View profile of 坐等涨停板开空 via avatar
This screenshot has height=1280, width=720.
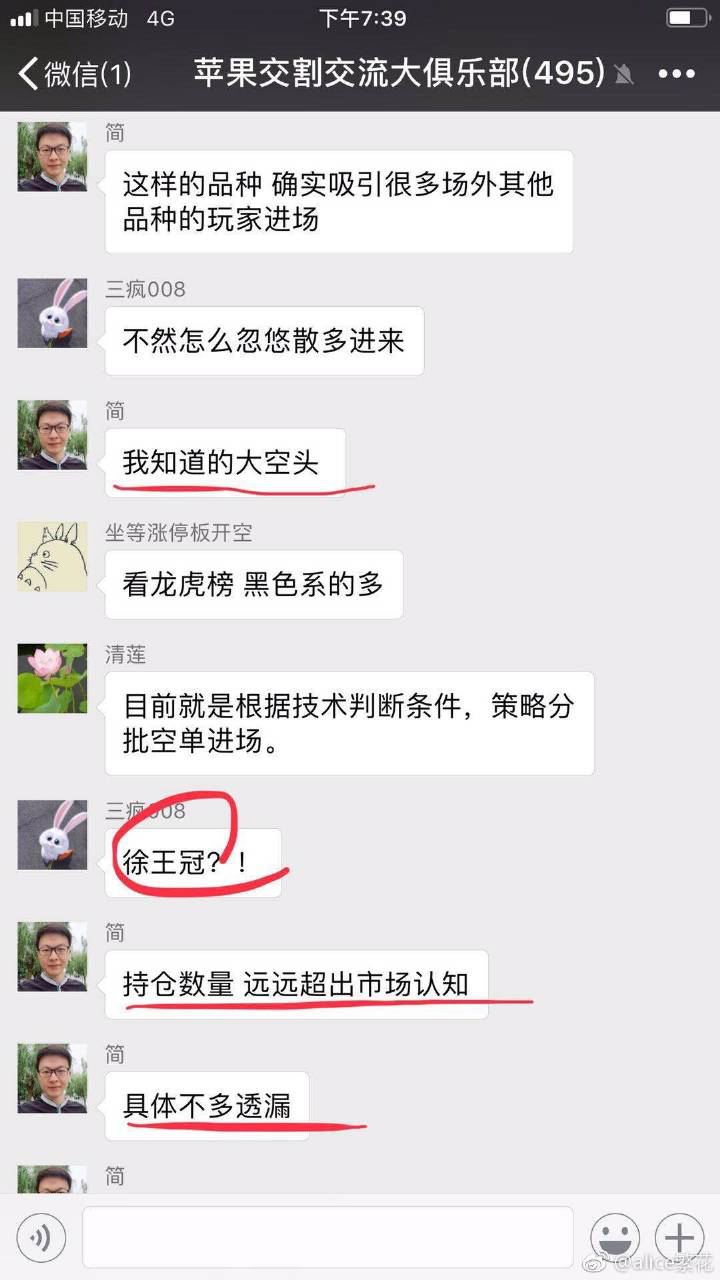point(52,556)
